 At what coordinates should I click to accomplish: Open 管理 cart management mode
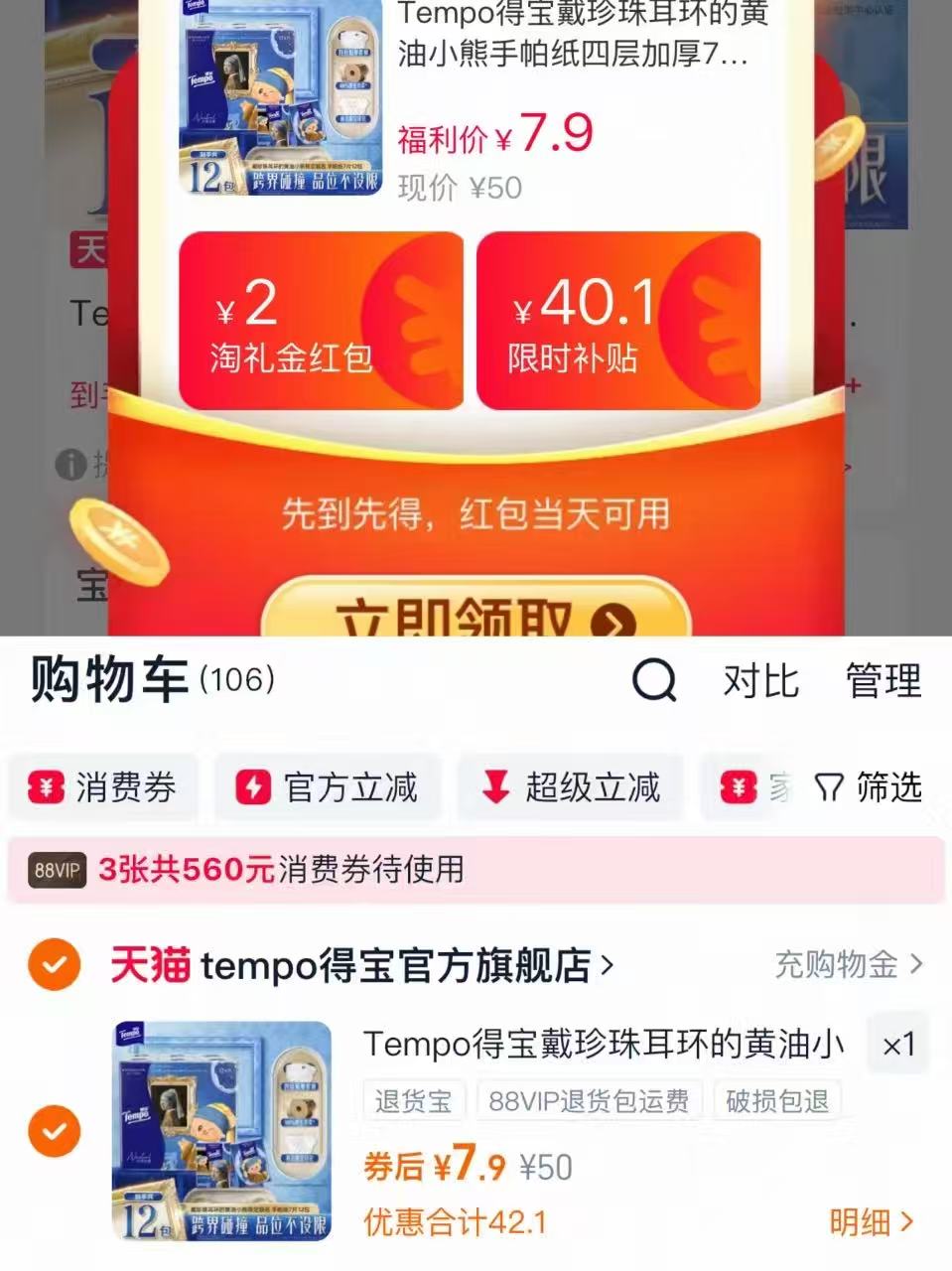click(882, 681)
